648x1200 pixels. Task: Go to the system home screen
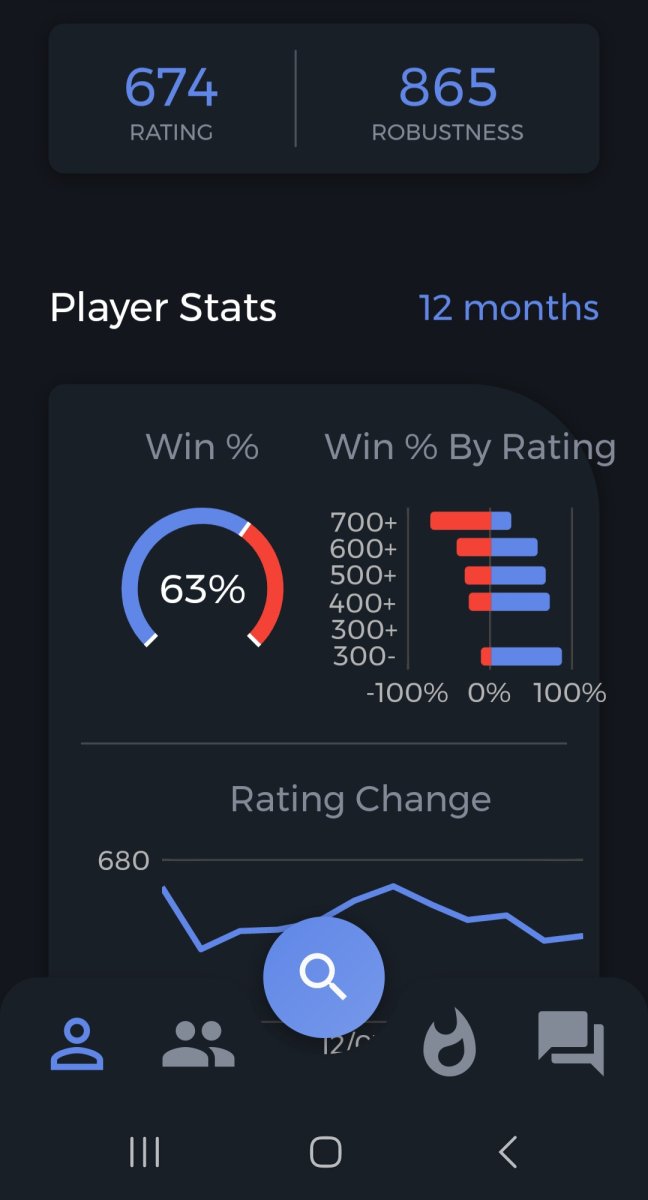tap(325, 1152)
